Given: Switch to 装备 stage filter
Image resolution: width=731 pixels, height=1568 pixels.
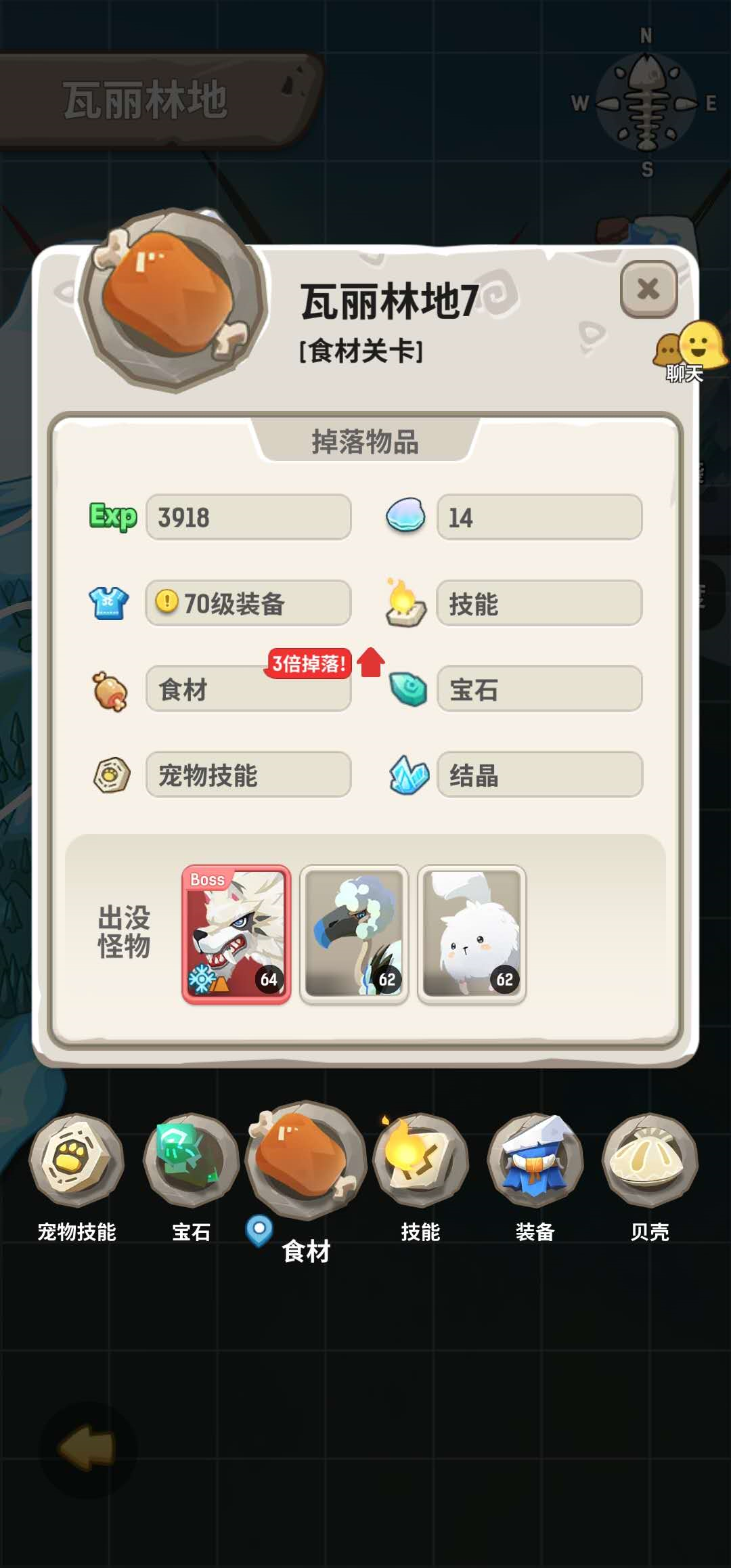Looking at the screenshot, I should tap(535, 1162).
